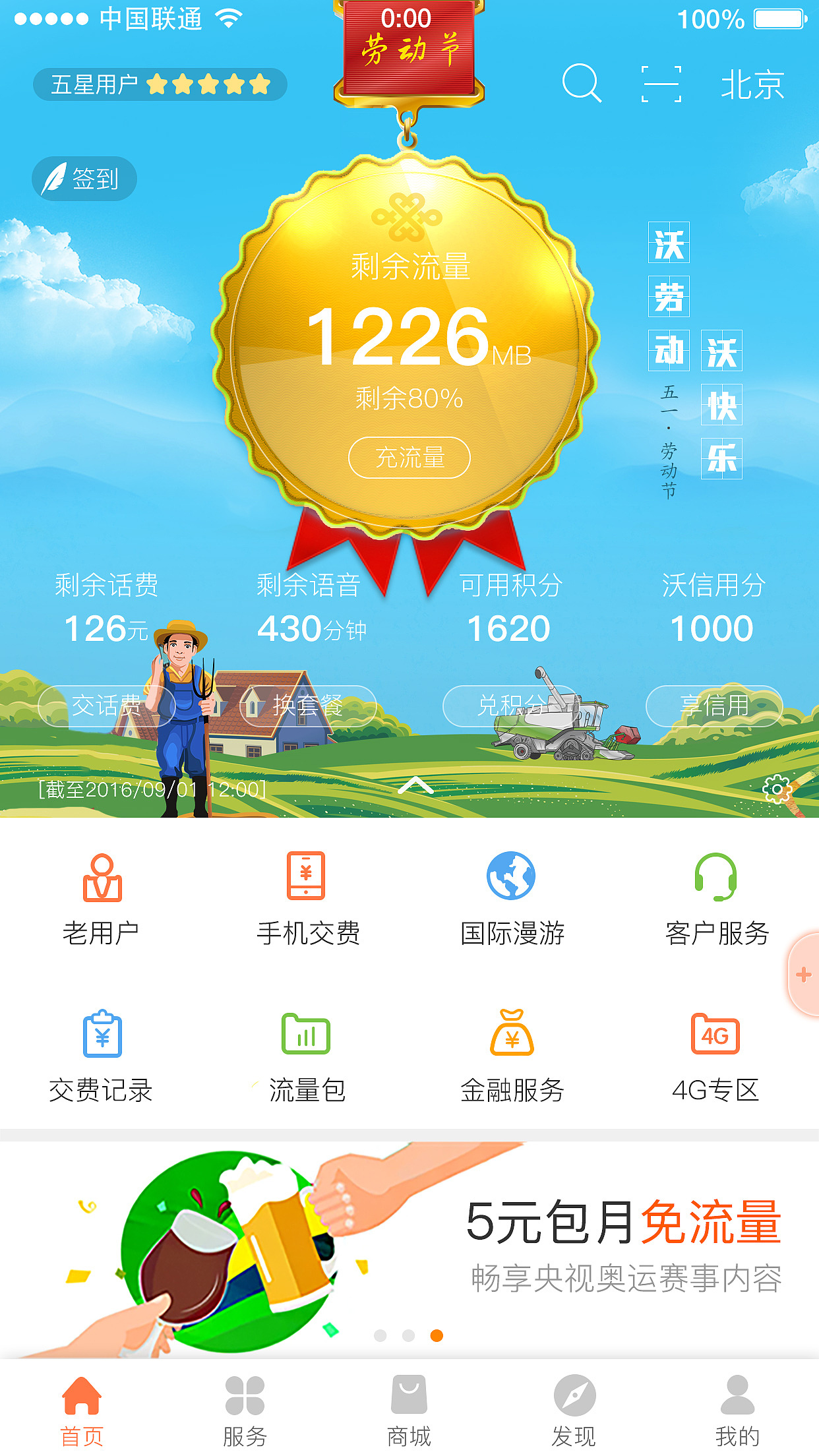819x1456 pixels.
Task: Change the city from 北京
Action: [x=752, y=85]
